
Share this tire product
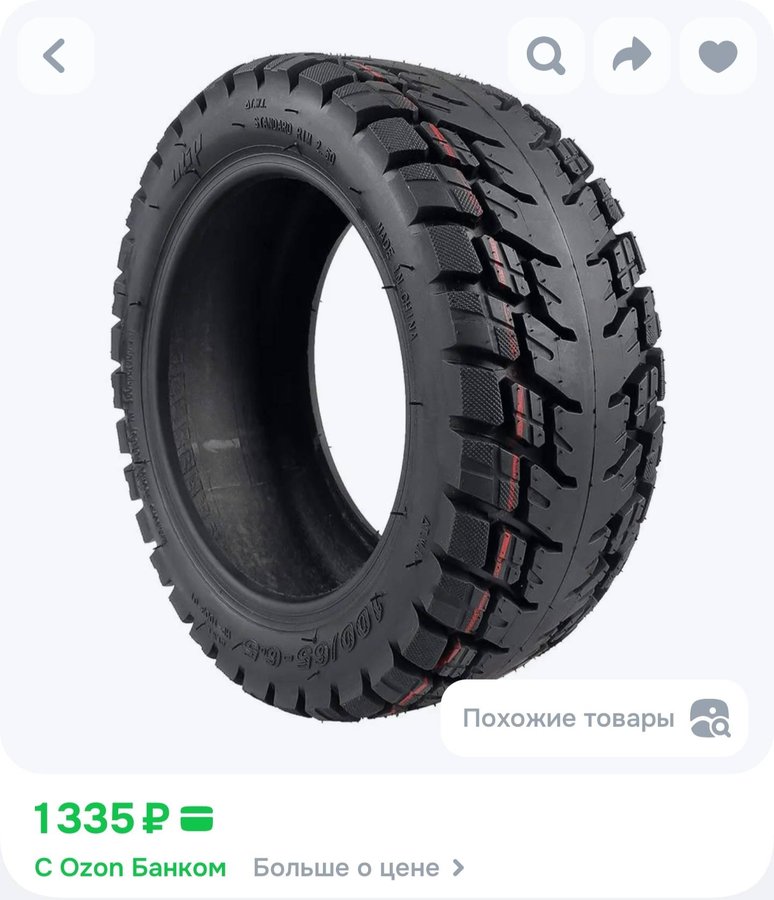click(x=631, y=56)
